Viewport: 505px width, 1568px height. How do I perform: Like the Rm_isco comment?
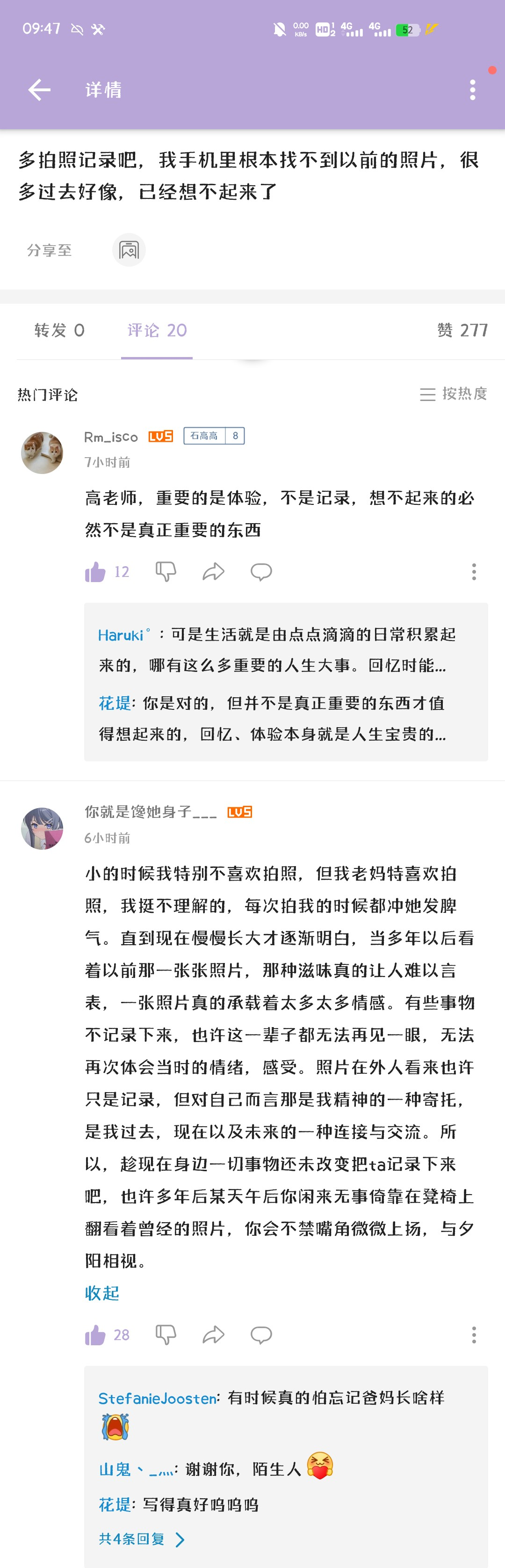coord(95,572)
